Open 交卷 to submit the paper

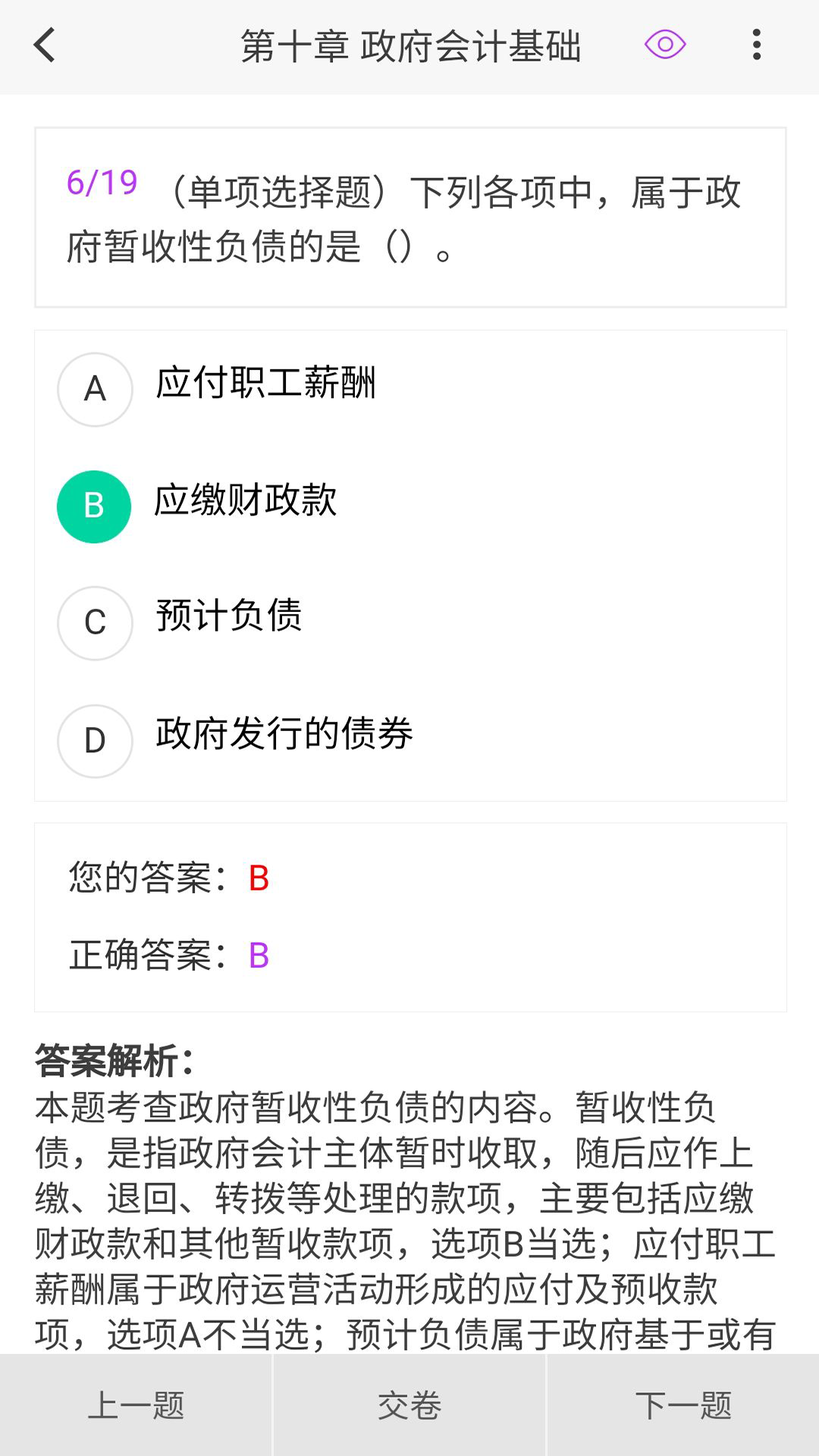[x=409, y=1407]
